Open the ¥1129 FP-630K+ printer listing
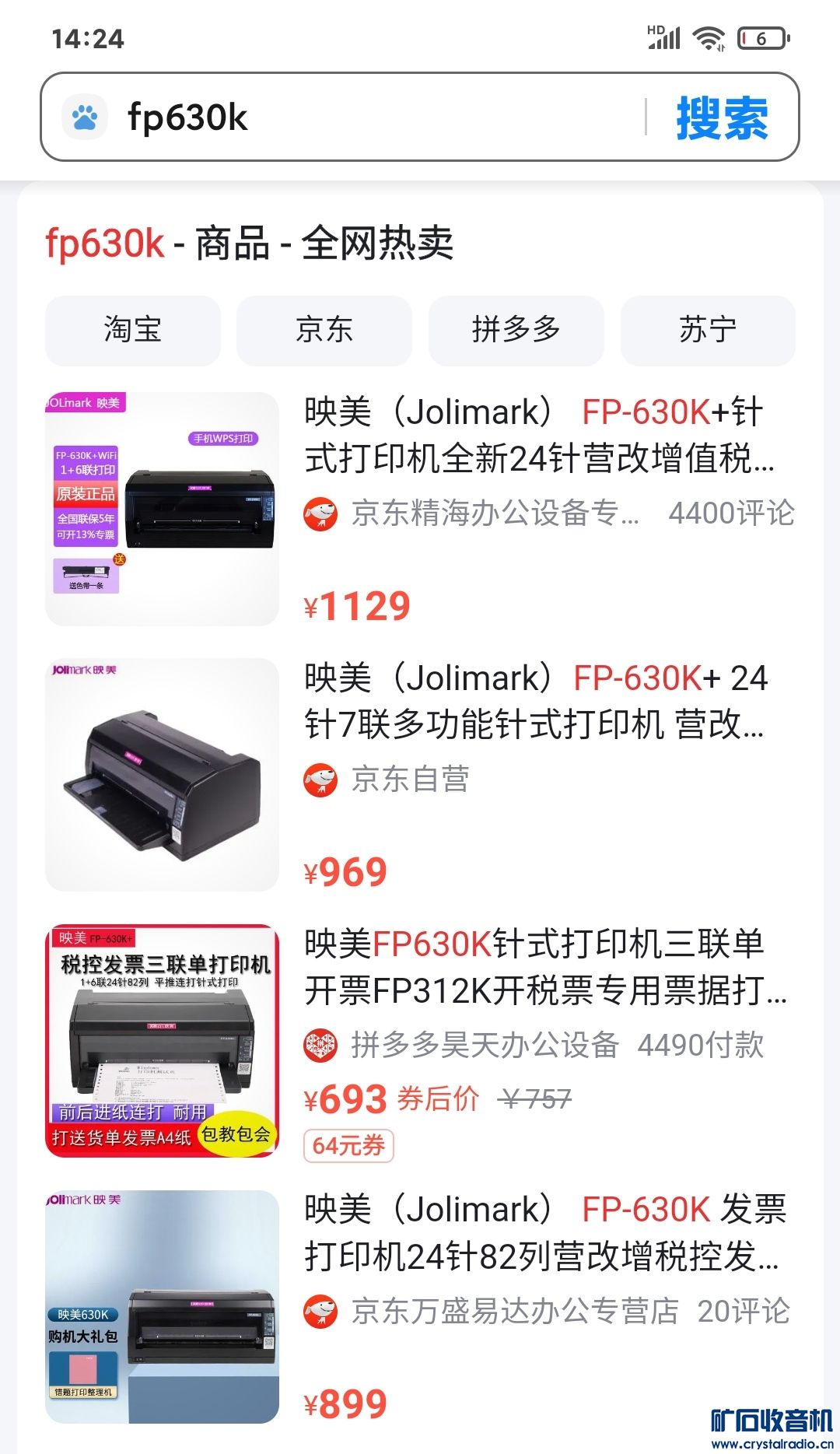This screenshot has width=840, height=1454. coord(537,436)
